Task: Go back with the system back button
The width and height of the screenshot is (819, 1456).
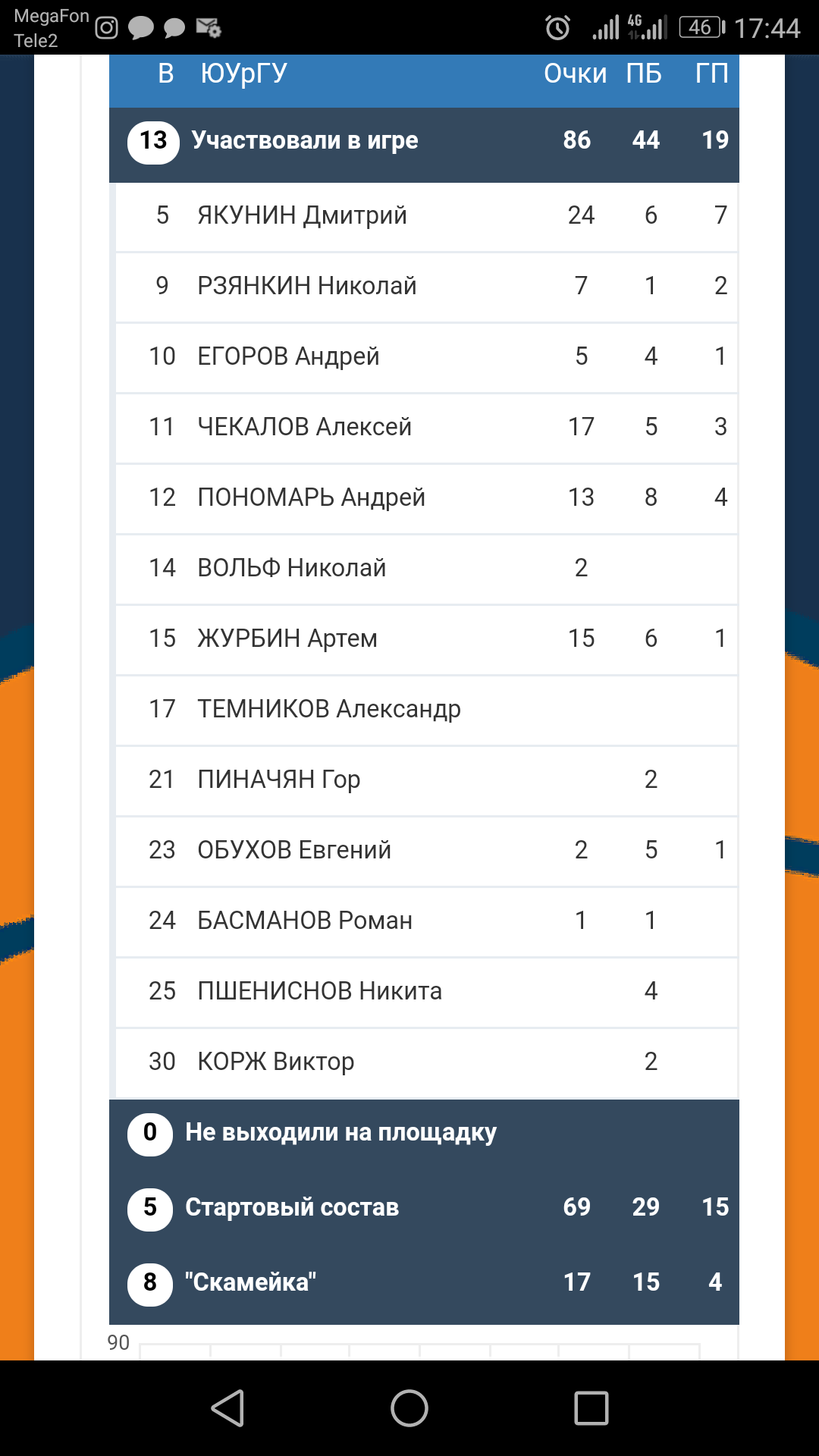Action: (x=227, y=1408)
